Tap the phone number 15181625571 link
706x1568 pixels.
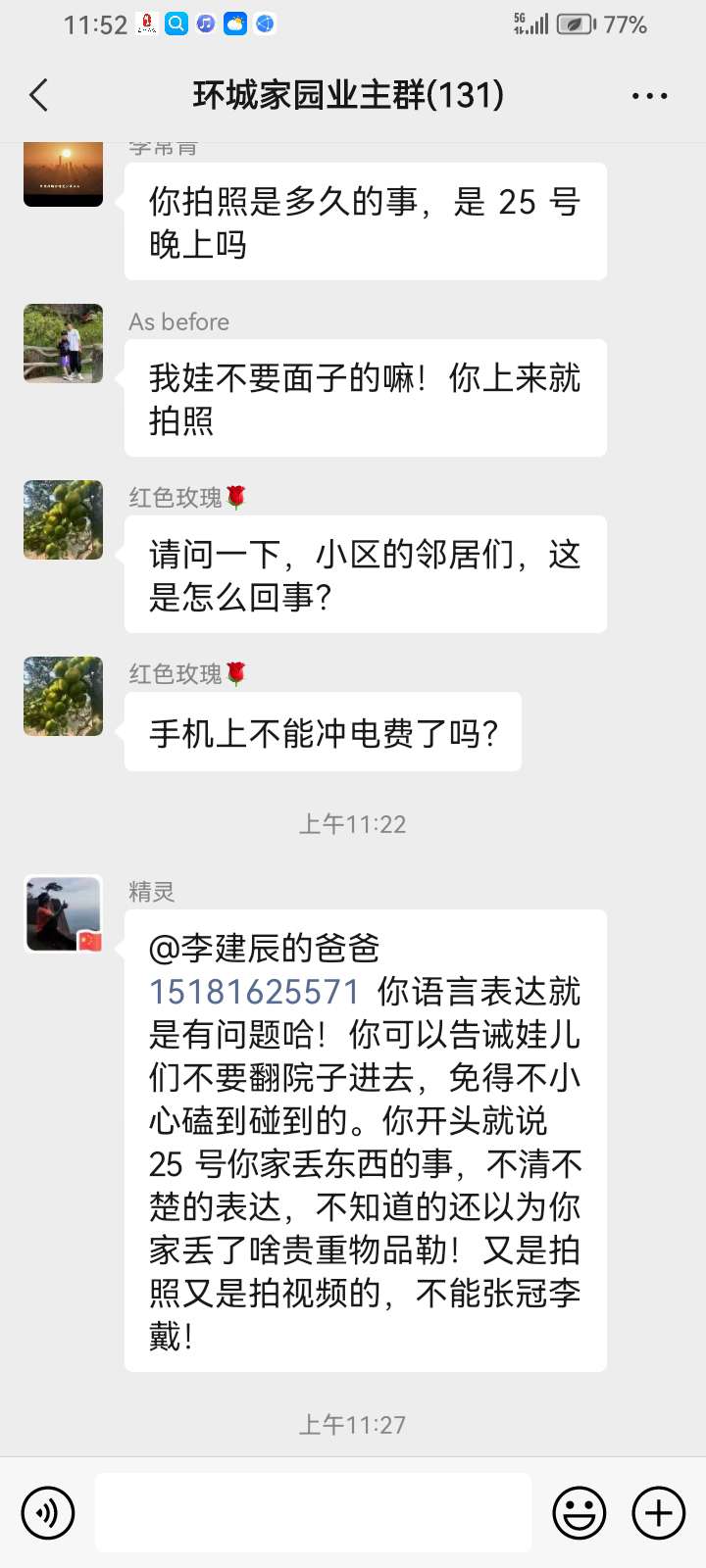click(255, 992)
